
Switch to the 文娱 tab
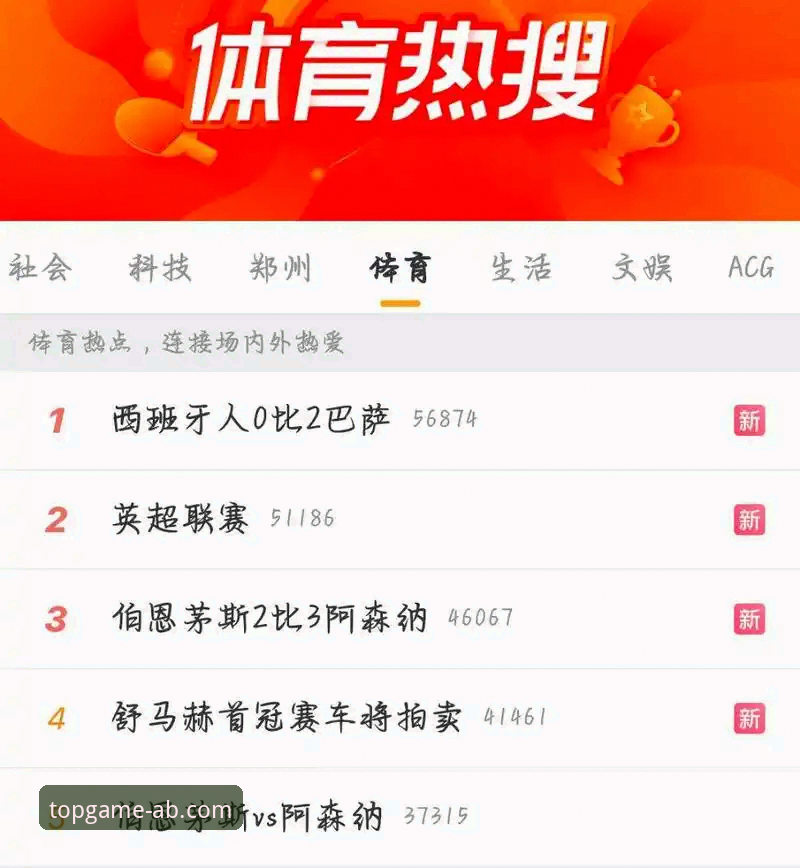642,268
